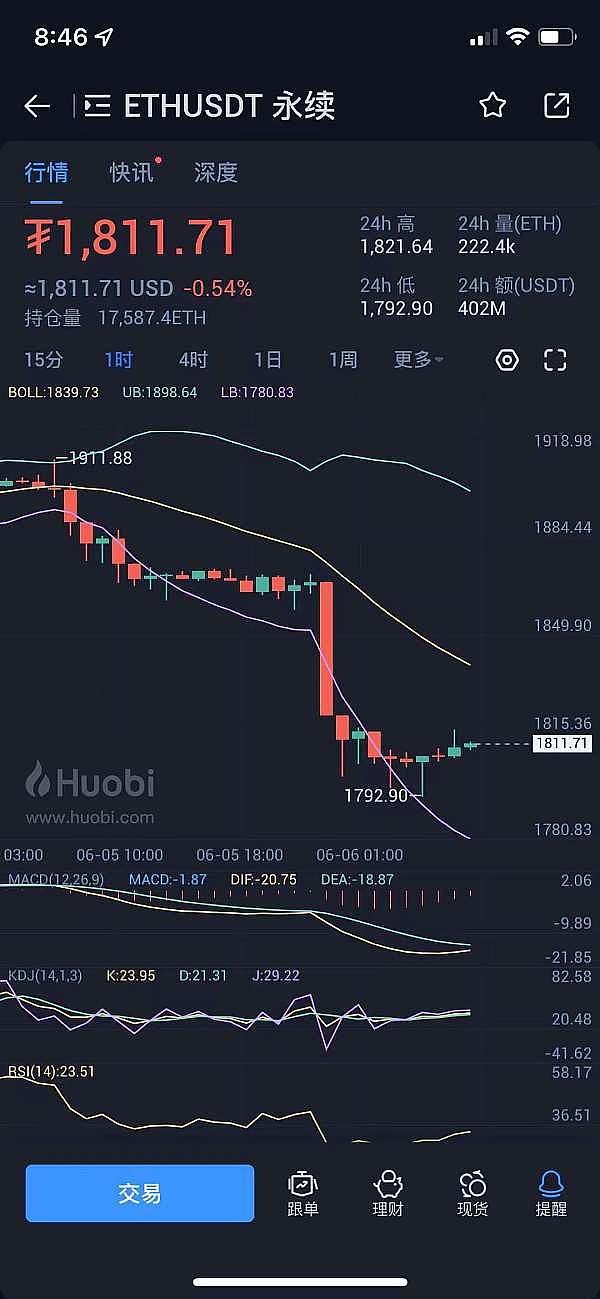Share this chart via the share icon

click(x=556, y=106)
